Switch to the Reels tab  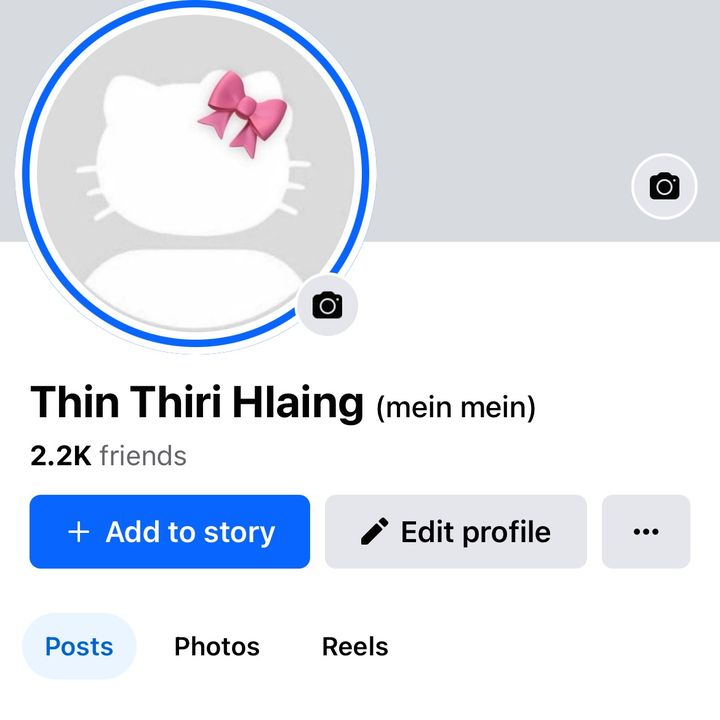(x=355, y=646)
